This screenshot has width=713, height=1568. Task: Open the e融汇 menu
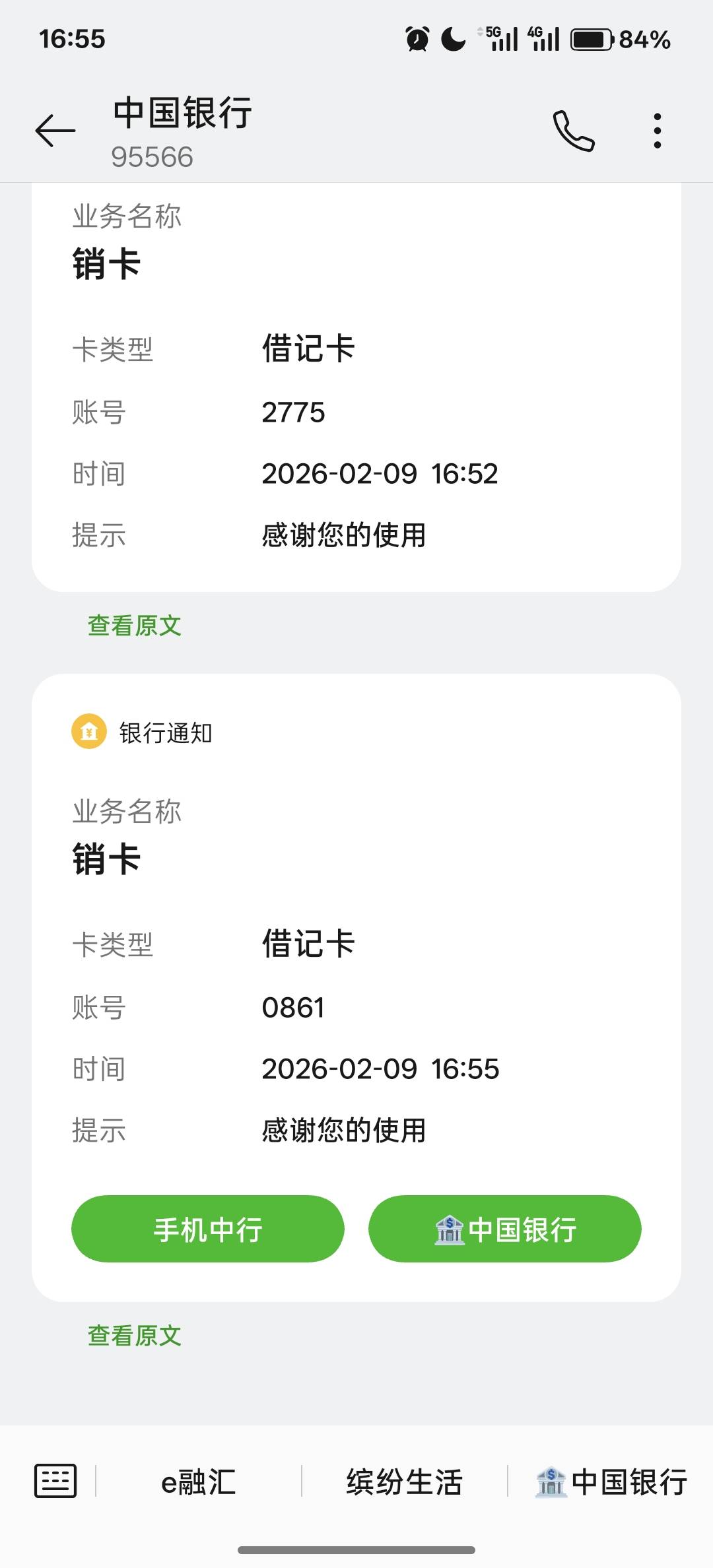tap(199, 1482)
